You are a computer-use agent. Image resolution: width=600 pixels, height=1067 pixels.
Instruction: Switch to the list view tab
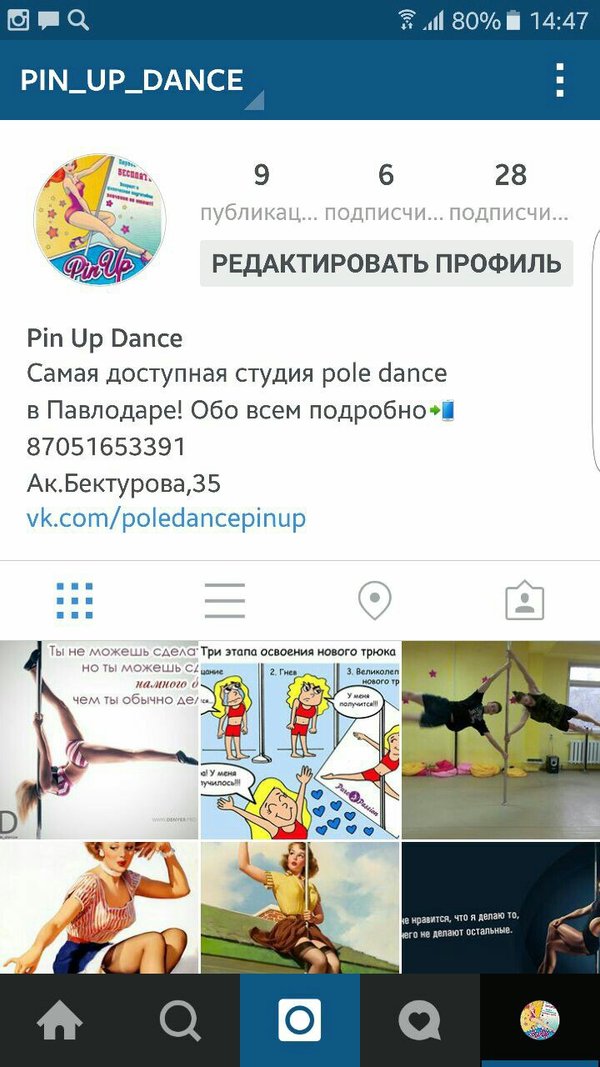pos(225,601)
